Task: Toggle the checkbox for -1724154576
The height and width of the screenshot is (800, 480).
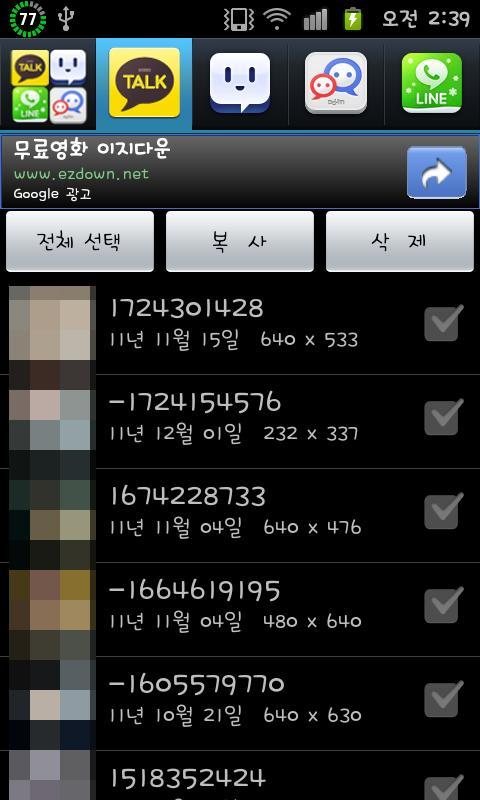Action: point(443,417)
